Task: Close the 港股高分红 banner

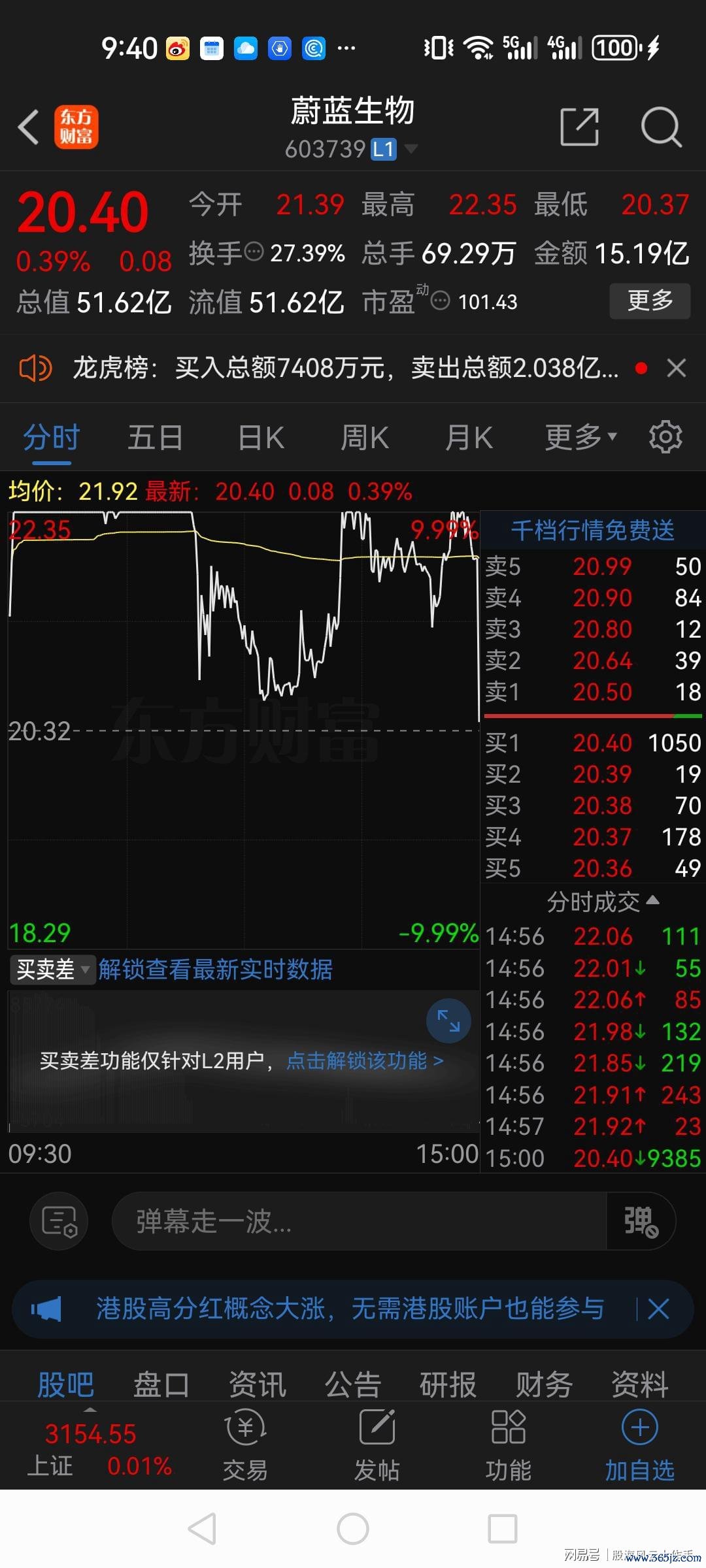Action: pyautogui.click(x=658, y=1309)
